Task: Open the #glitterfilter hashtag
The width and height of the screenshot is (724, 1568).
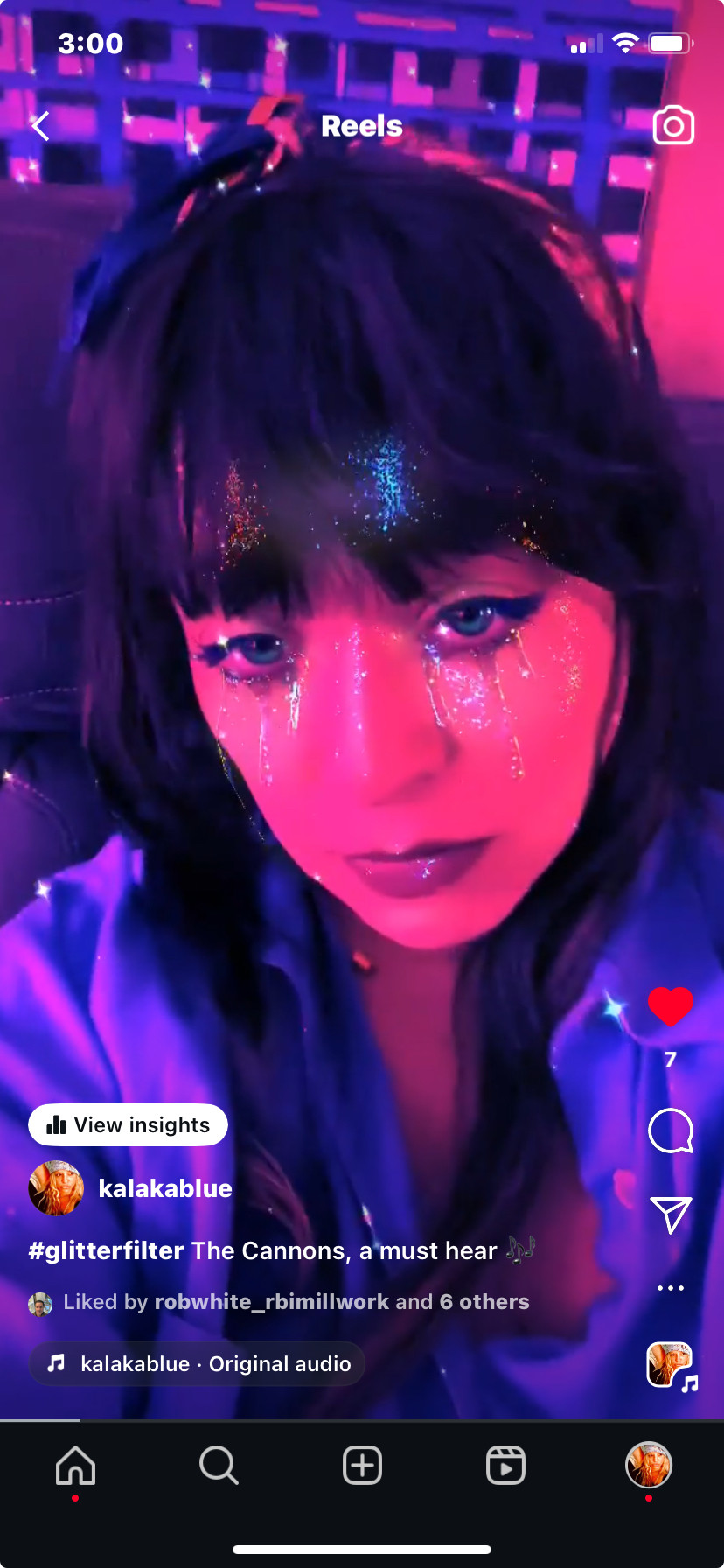Action: point(106,1251)
